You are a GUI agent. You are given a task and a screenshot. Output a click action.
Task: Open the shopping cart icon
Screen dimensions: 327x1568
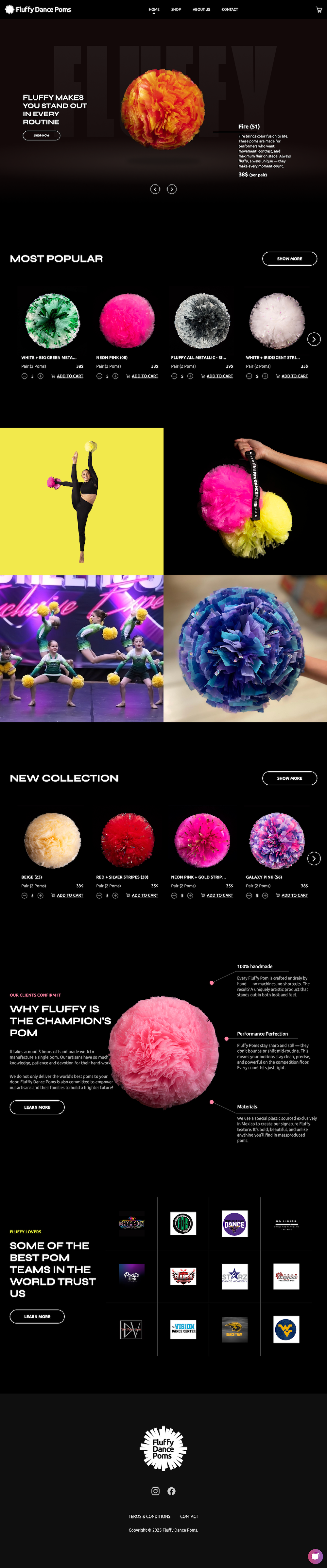point(318,10)
